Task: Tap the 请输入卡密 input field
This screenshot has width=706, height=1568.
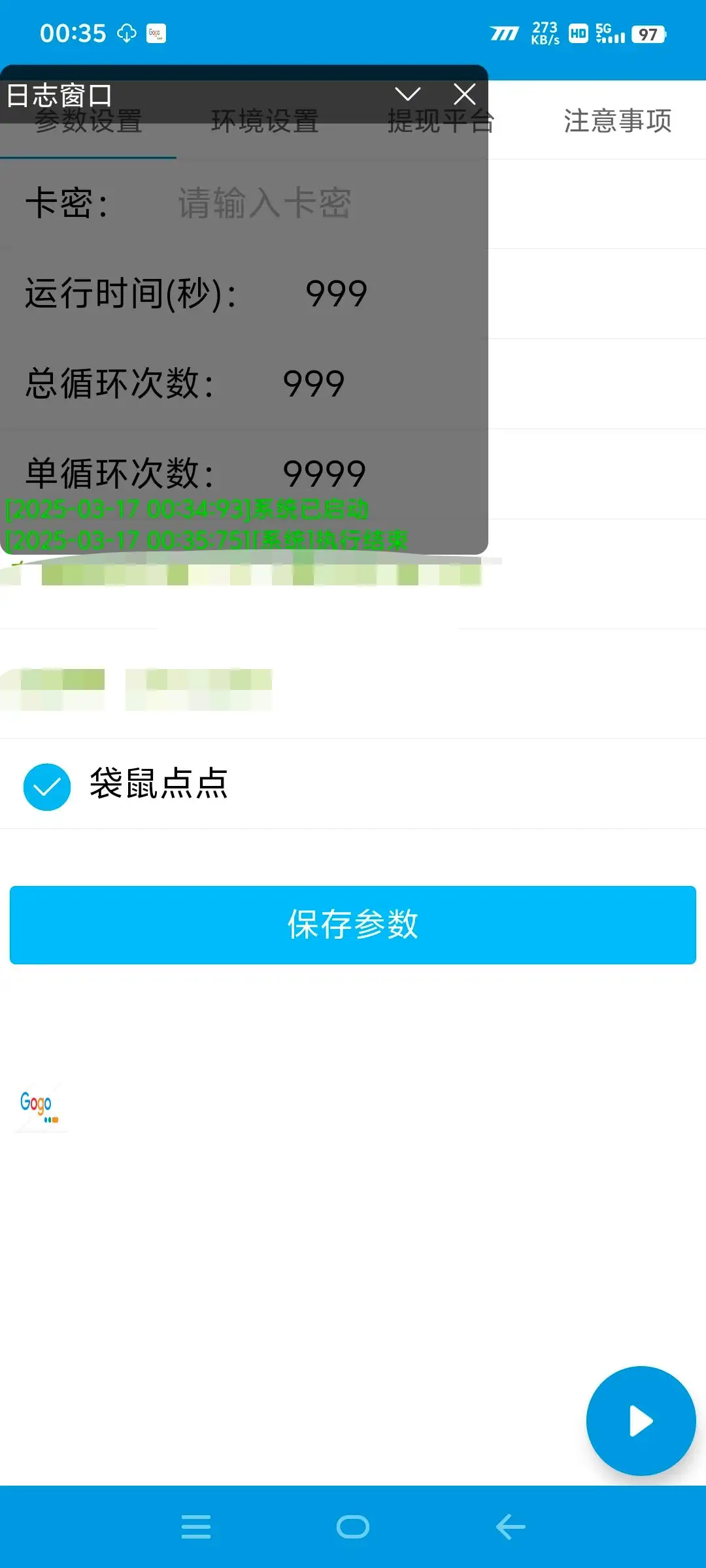Action: (265, 203)
